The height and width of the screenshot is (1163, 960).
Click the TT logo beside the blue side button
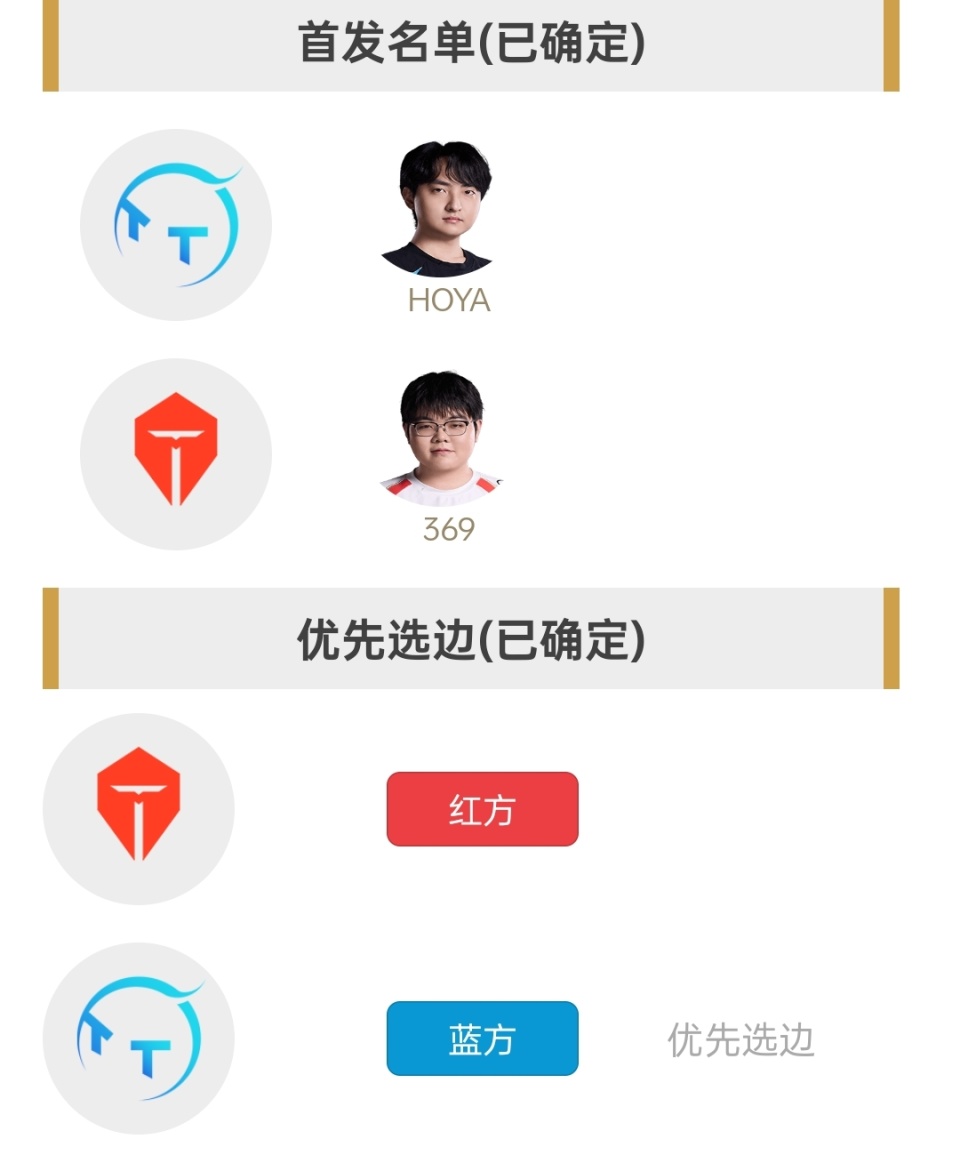pyautogui.click(x=137, y=1037)
